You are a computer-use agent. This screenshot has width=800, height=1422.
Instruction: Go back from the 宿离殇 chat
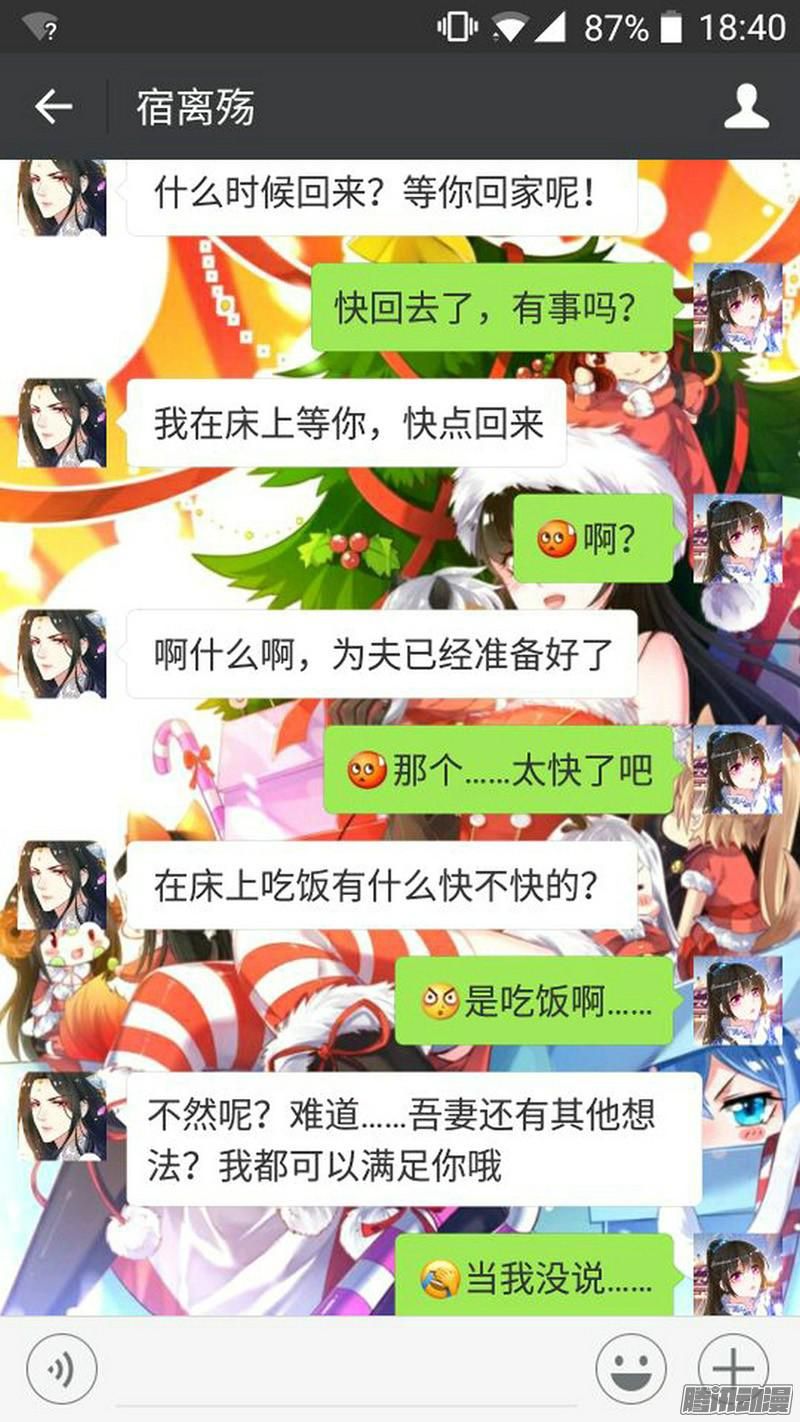click(53, 106)
